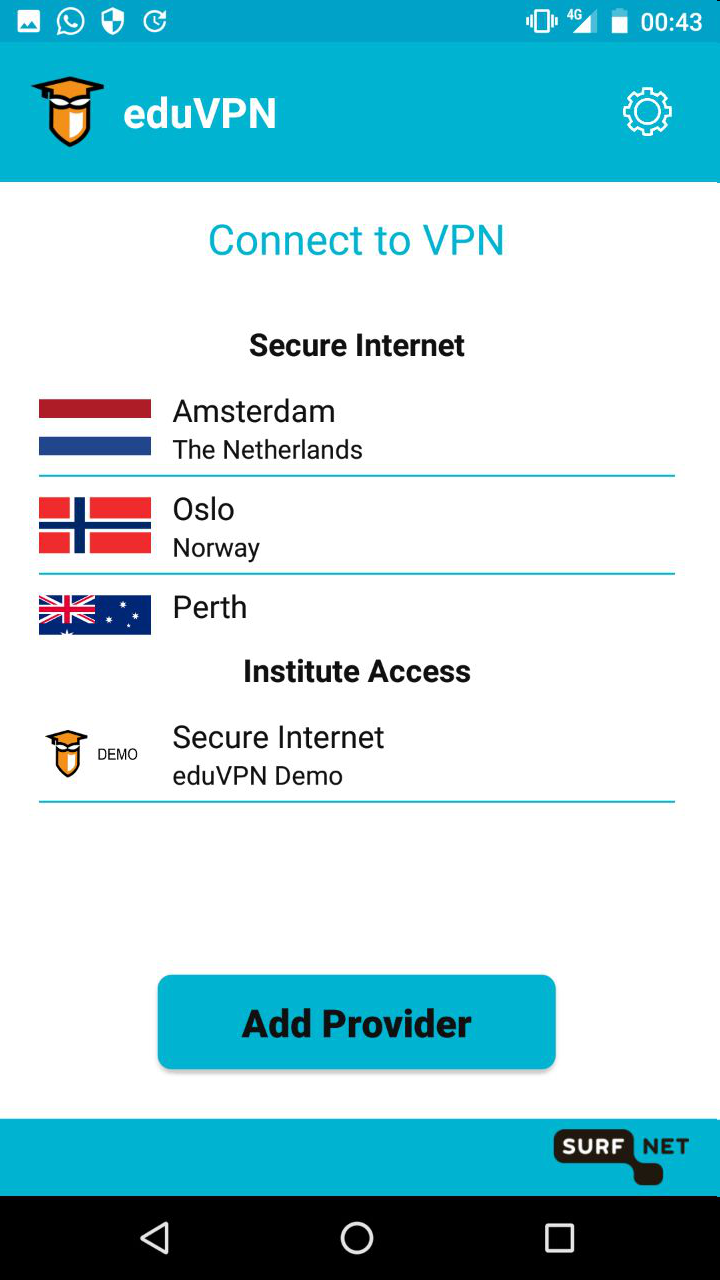Viewport: 720px width, 1280px height.
Task: Tap the Android home button
Action: [356, 1238]
